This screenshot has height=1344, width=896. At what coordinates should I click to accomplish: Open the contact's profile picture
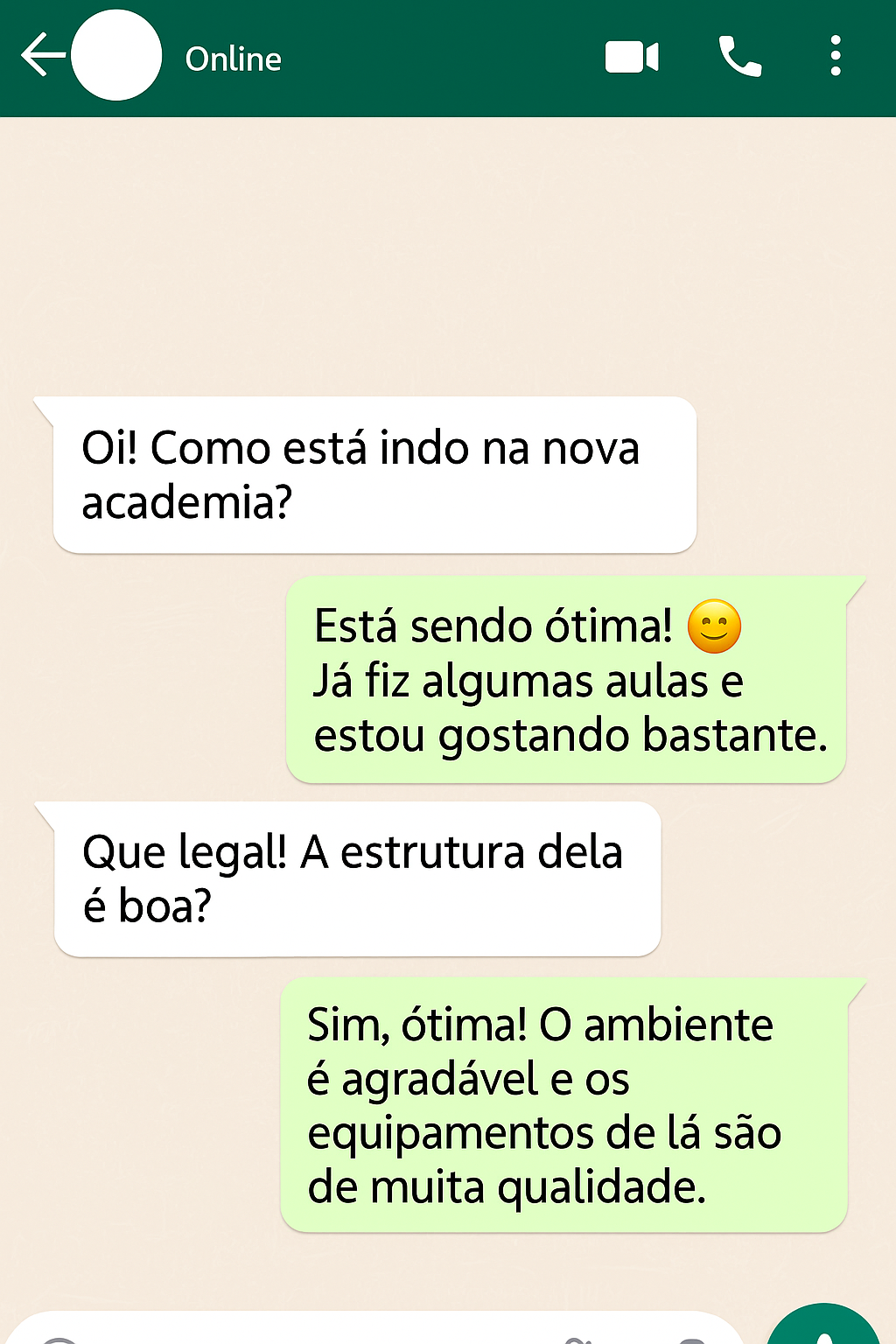point(116,56)
